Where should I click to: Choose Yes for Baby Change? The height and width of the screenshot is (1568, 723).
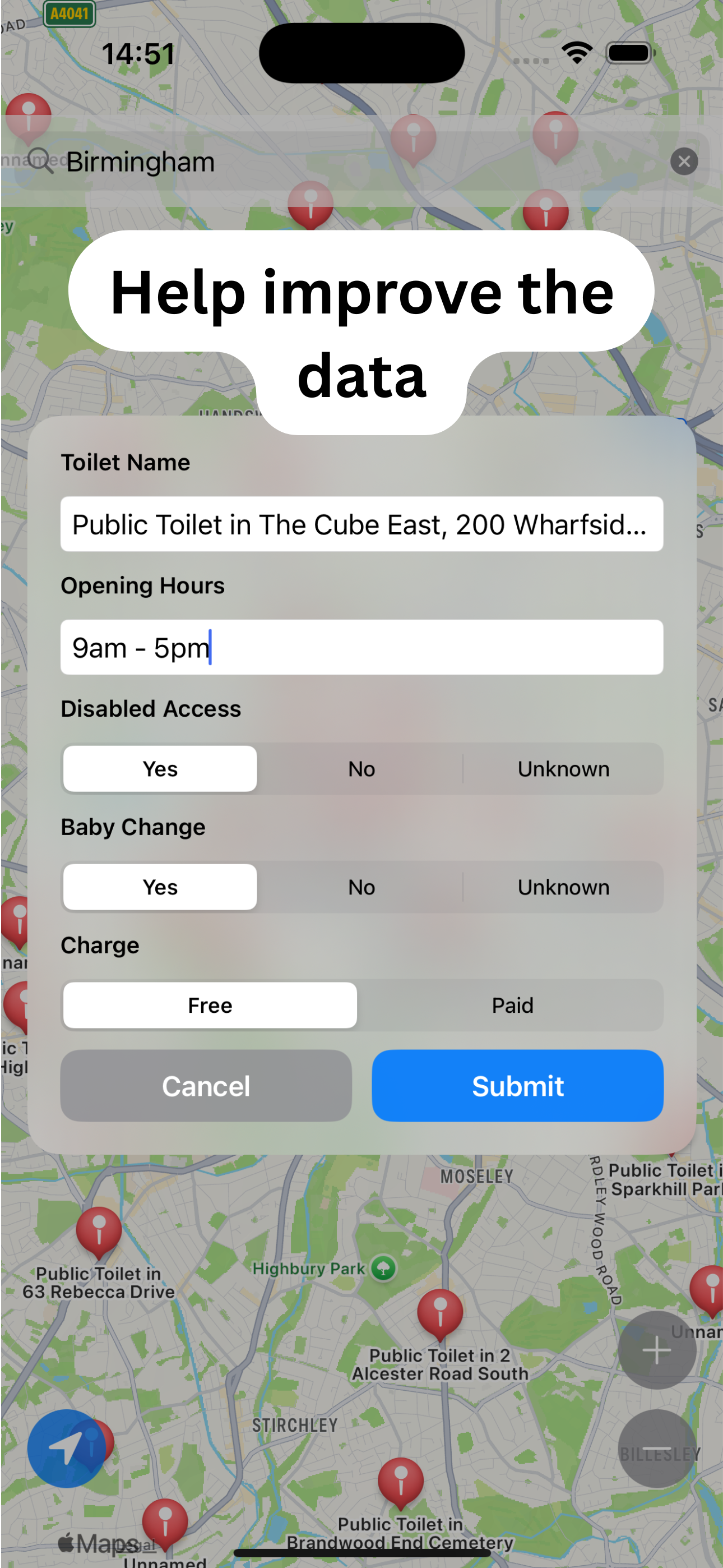(x=160, y=887)
